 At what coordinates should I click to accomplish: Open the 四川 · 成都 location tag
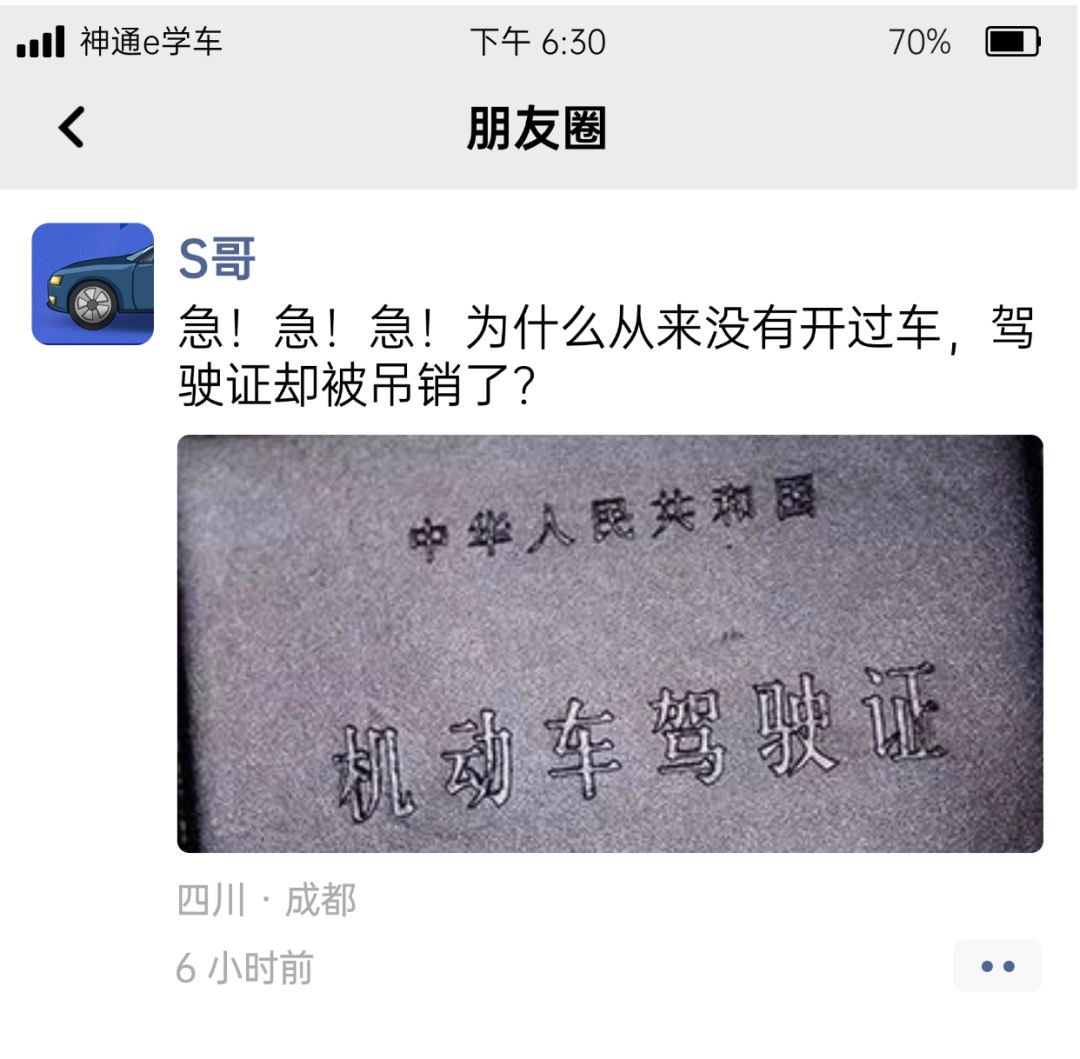(x=267, y=900)
